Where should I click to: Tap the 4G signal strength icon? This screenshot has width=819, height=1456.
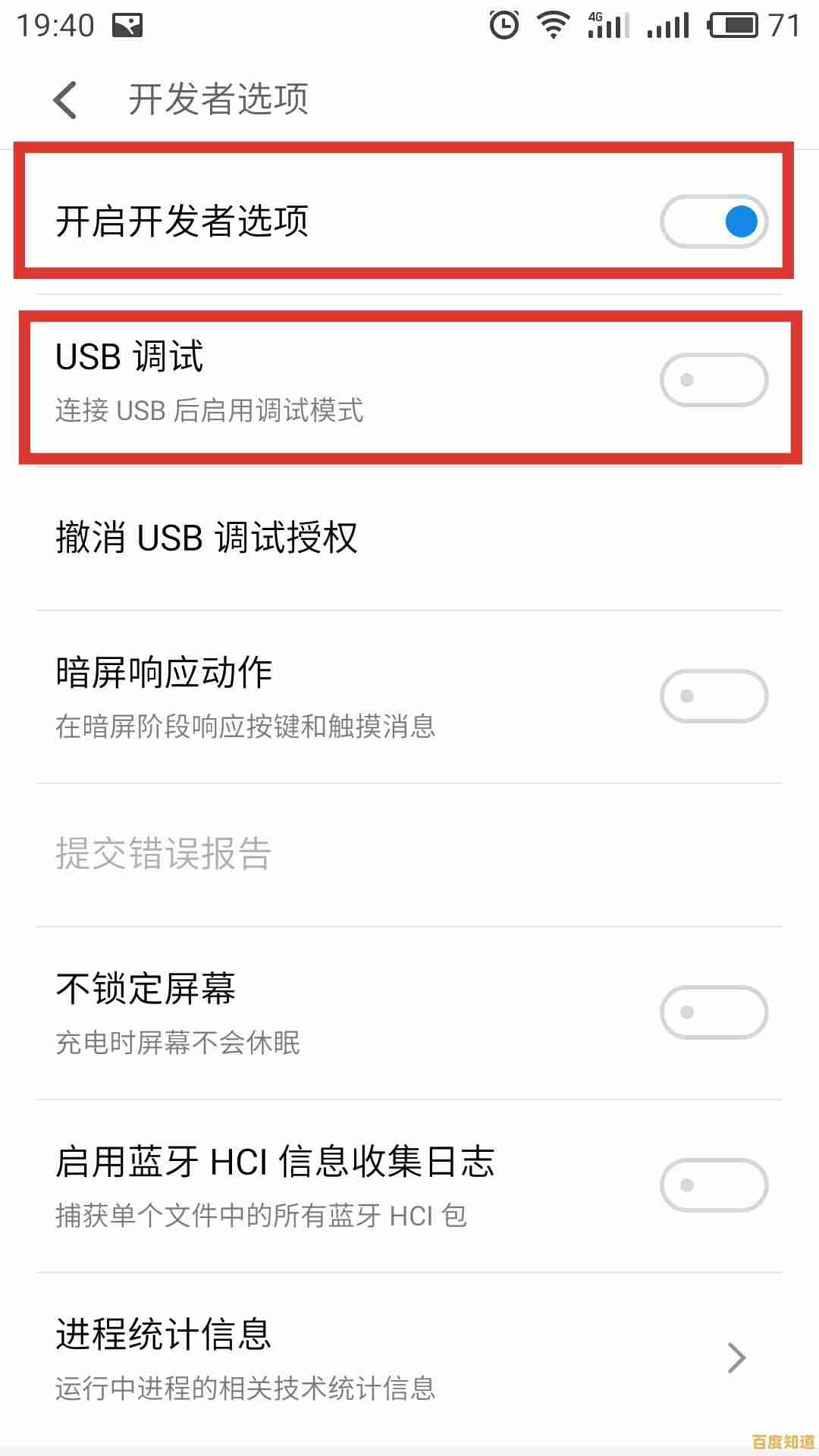pyautogui.click(x=610, y=24)
